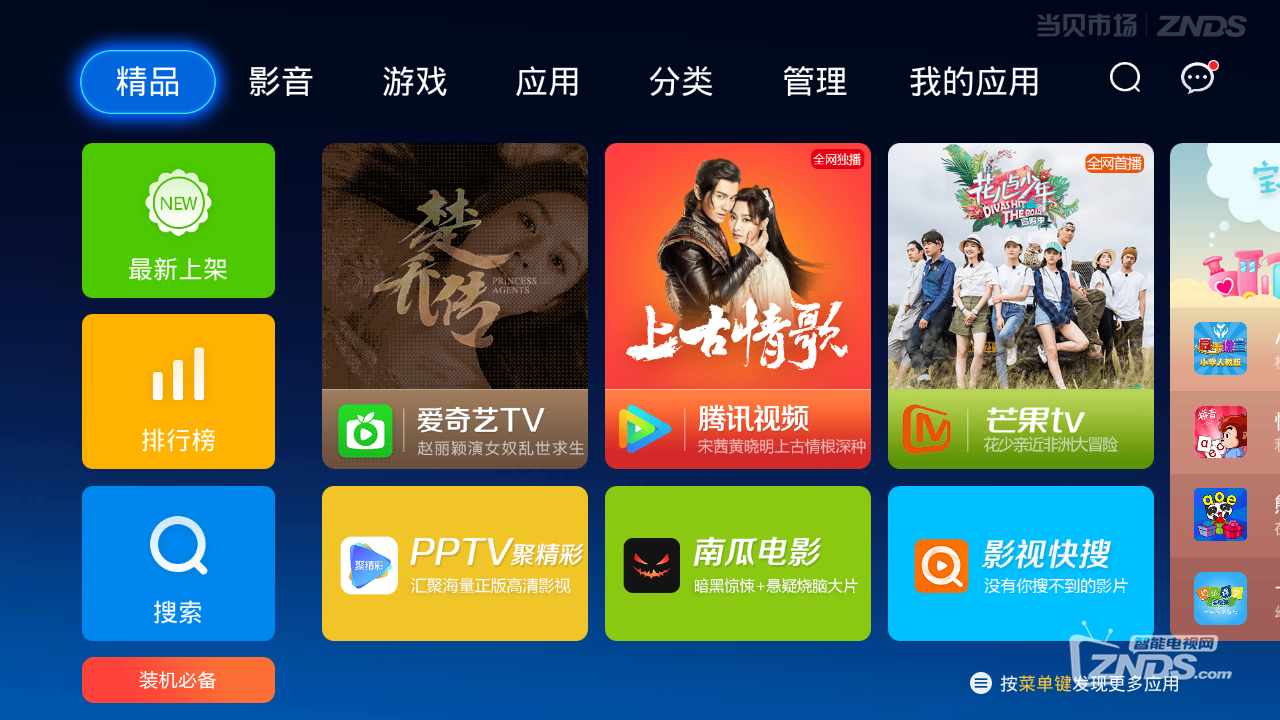Open the messages icon with red dot
1280x720 pixels.
tap(1197, 78)
